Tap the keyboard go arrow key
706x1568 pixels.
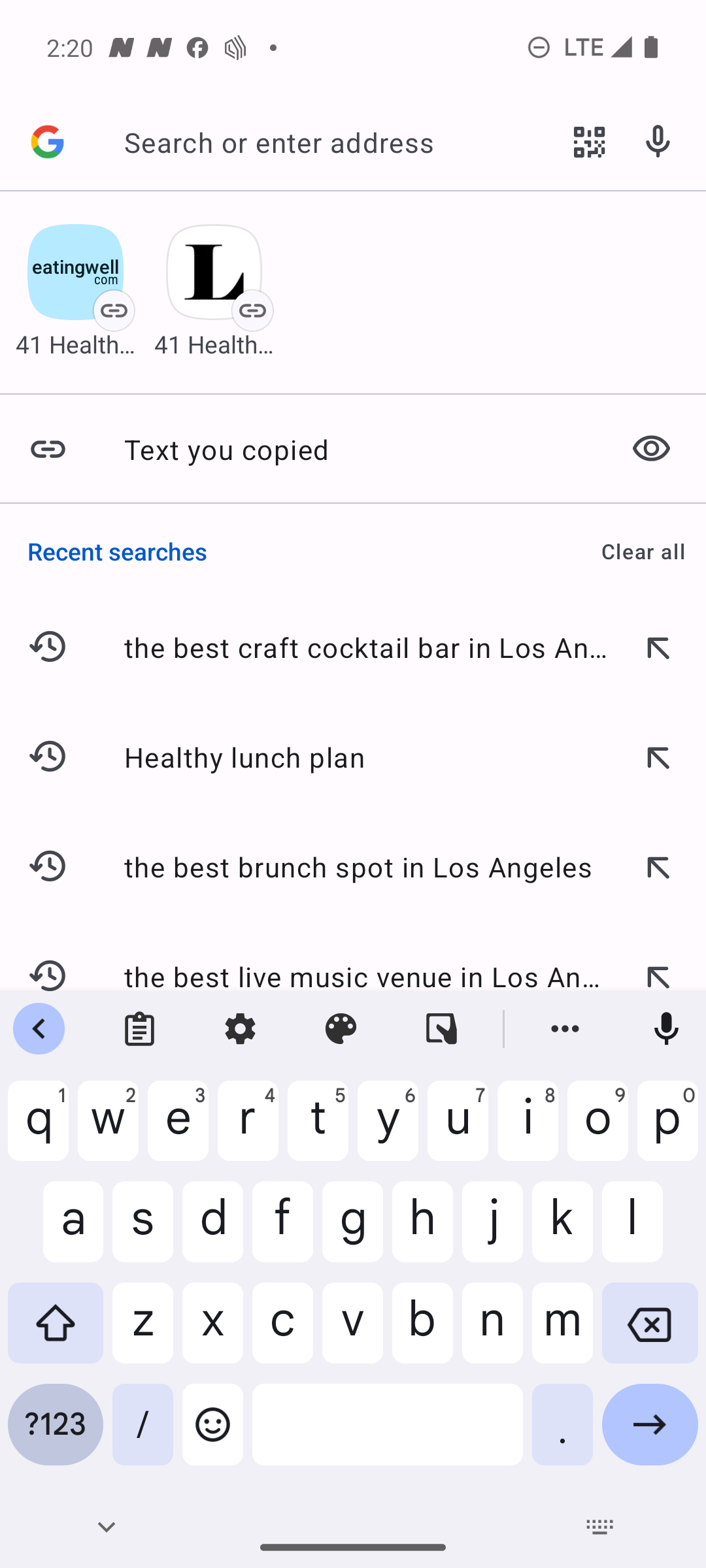point(649,1424)
